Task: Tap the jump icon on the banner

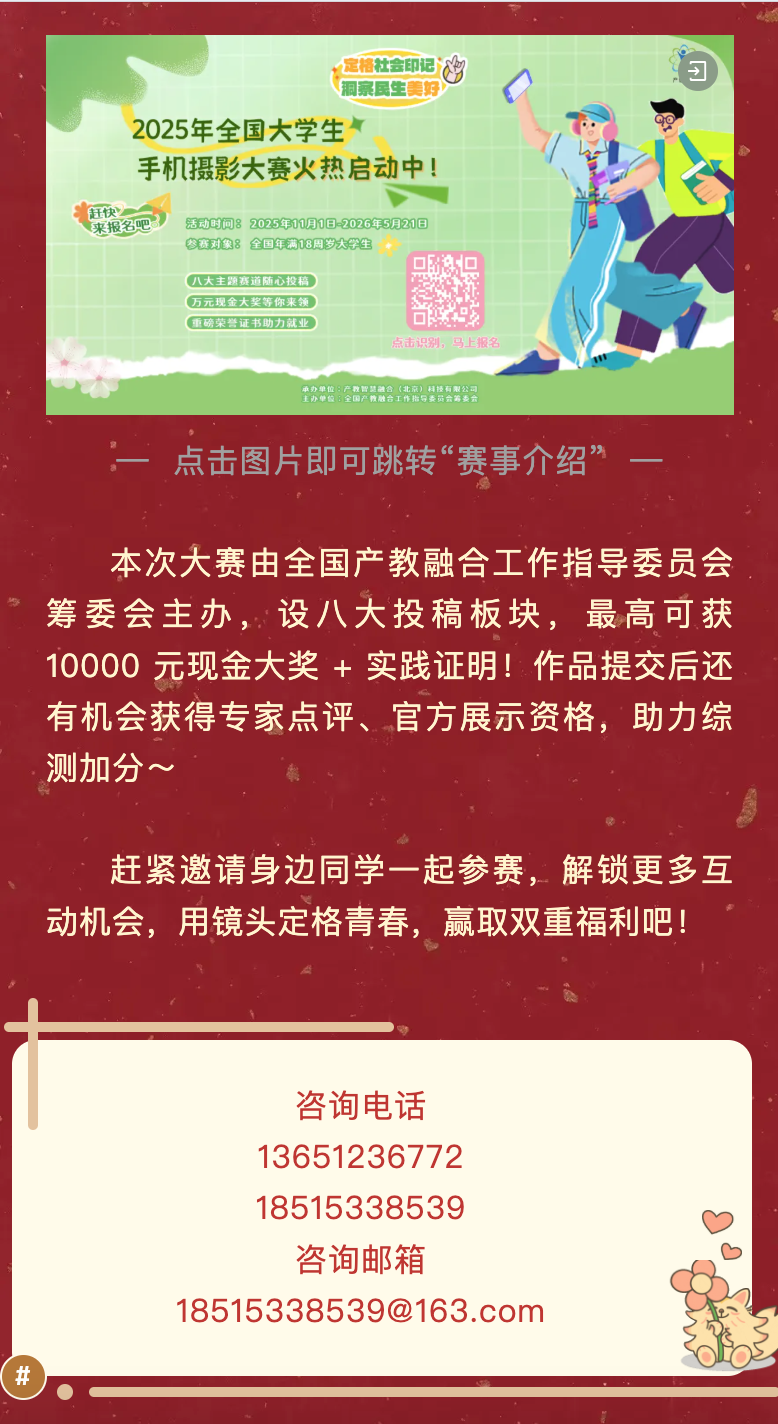Action: (x=697, y=71)
